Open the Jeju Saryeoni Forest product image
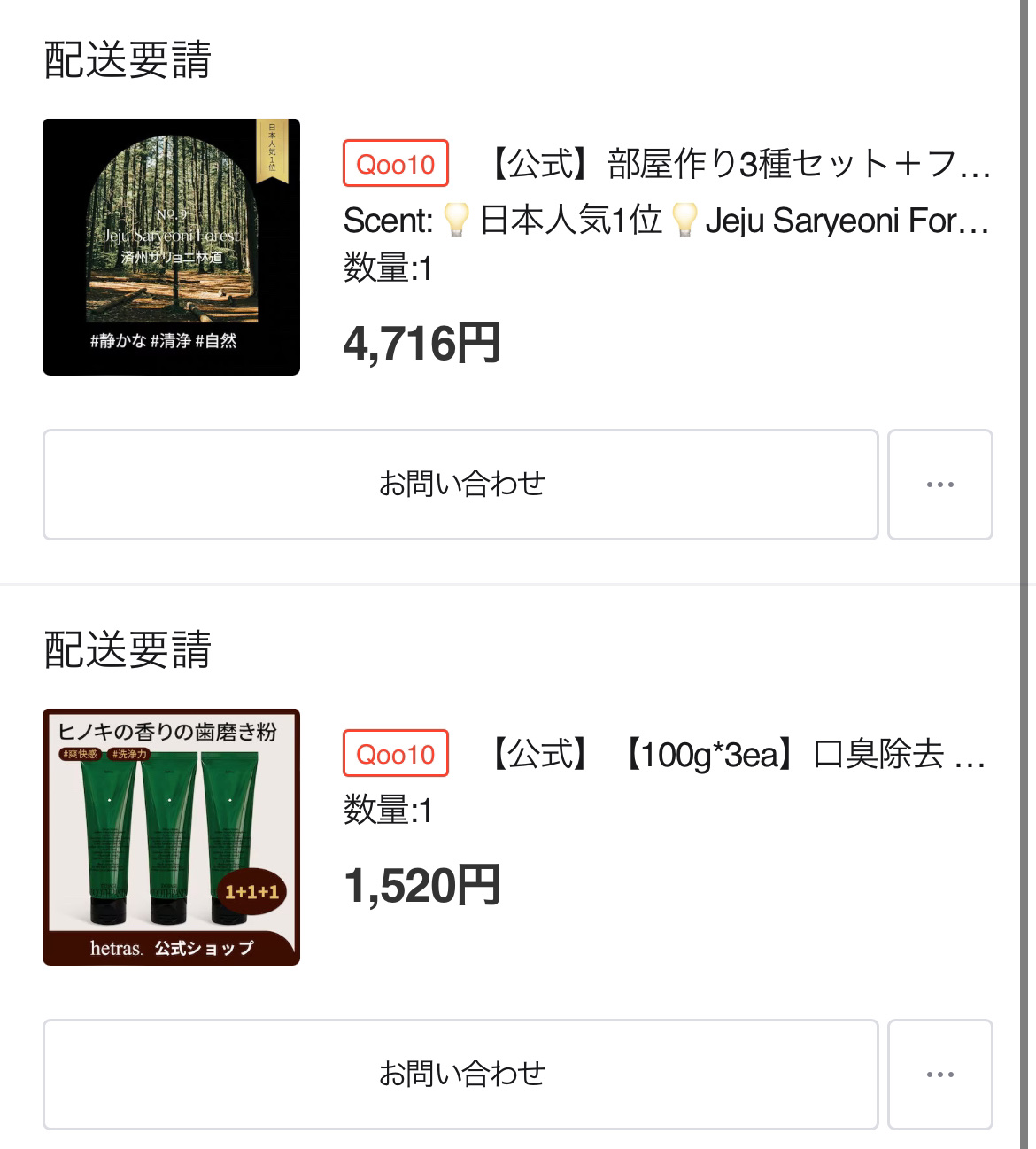This screenshot has width=1036, height=1149. point(171,247)
